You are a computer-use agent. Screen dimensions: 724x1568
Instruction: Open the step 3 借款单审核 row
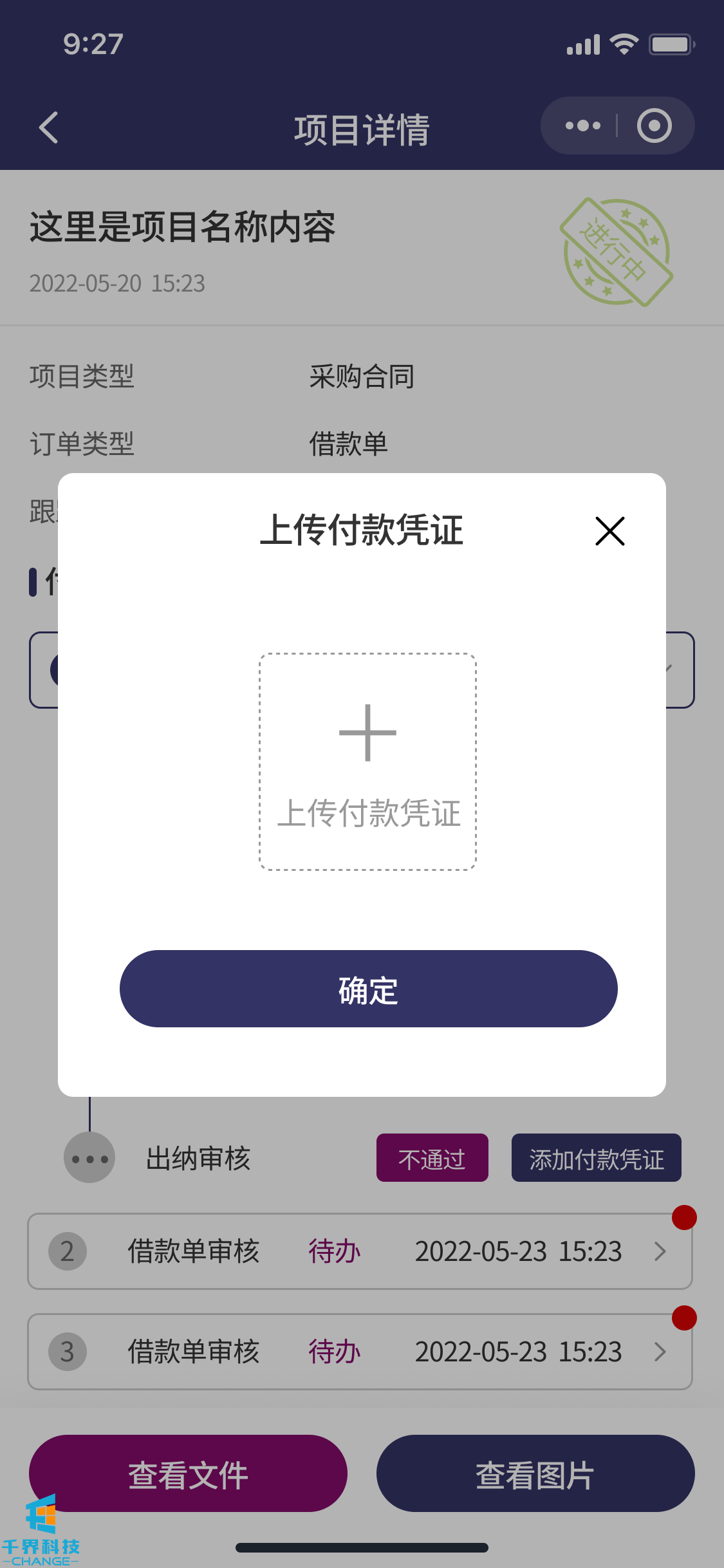360,1352
